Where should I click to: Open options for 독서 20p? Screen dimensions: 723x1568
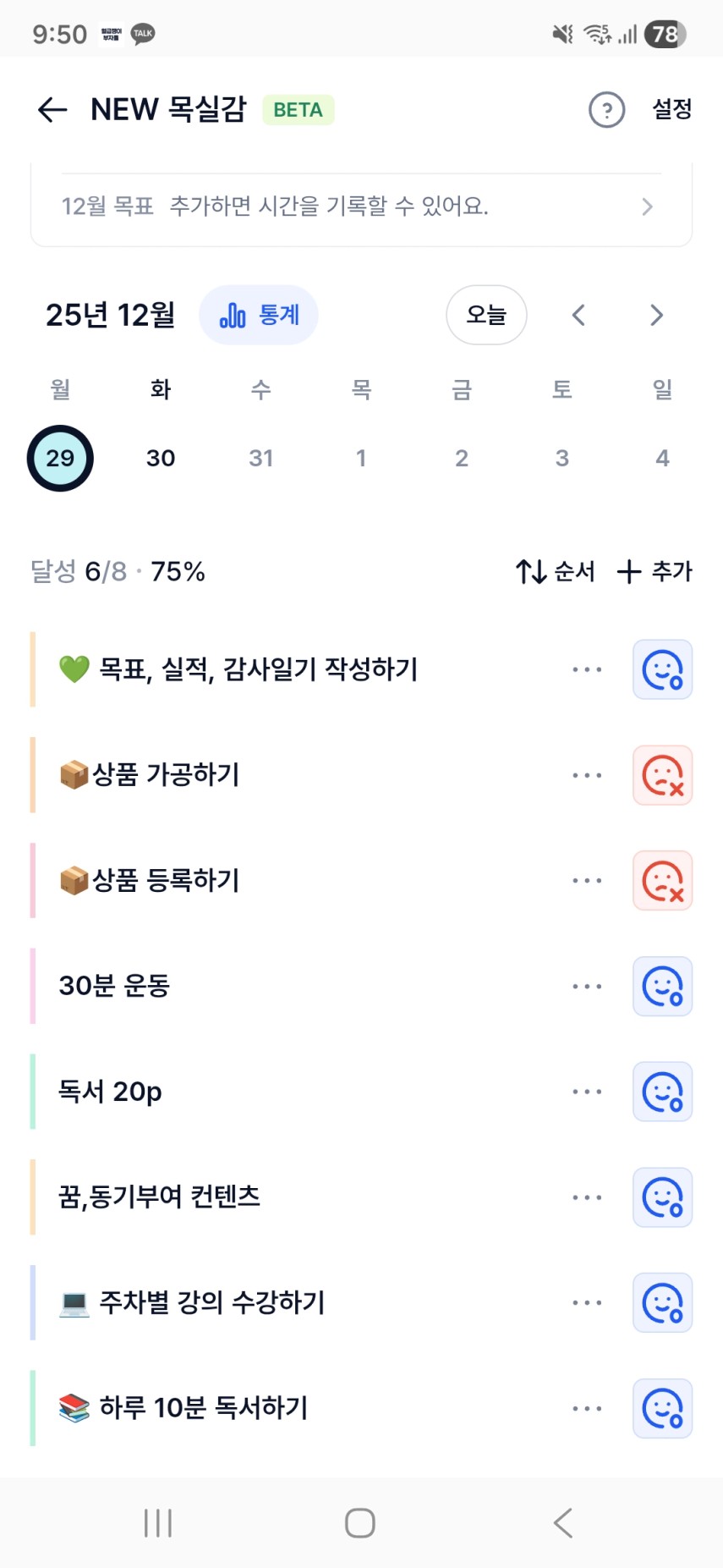(587, 1092)
